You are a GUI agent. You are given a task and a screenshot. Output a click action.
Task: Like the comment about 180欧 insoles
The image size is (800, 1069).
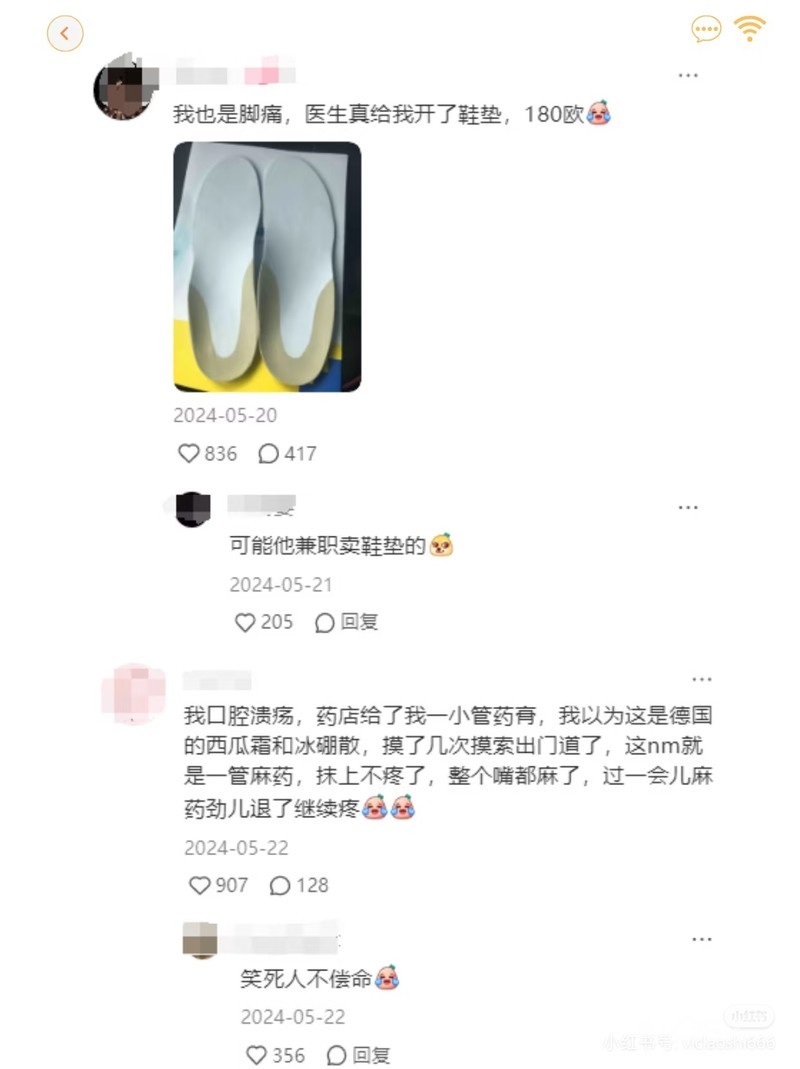(189, 454)
